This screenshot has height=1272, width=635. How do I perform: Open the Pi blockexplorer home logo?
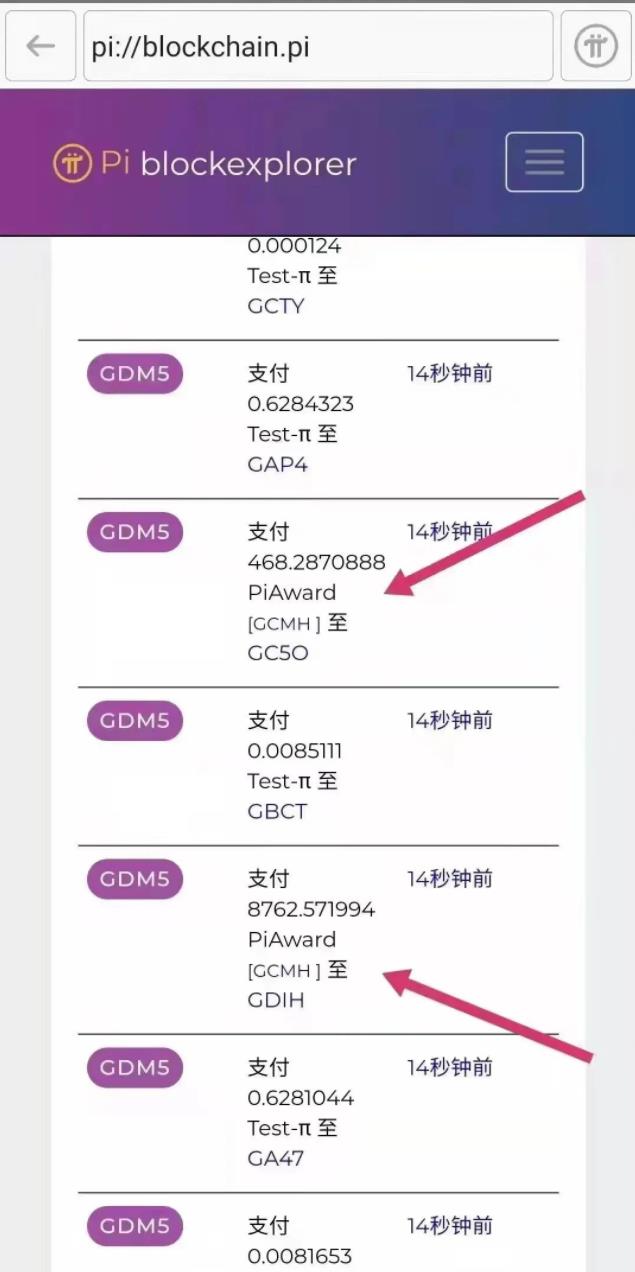204,163
